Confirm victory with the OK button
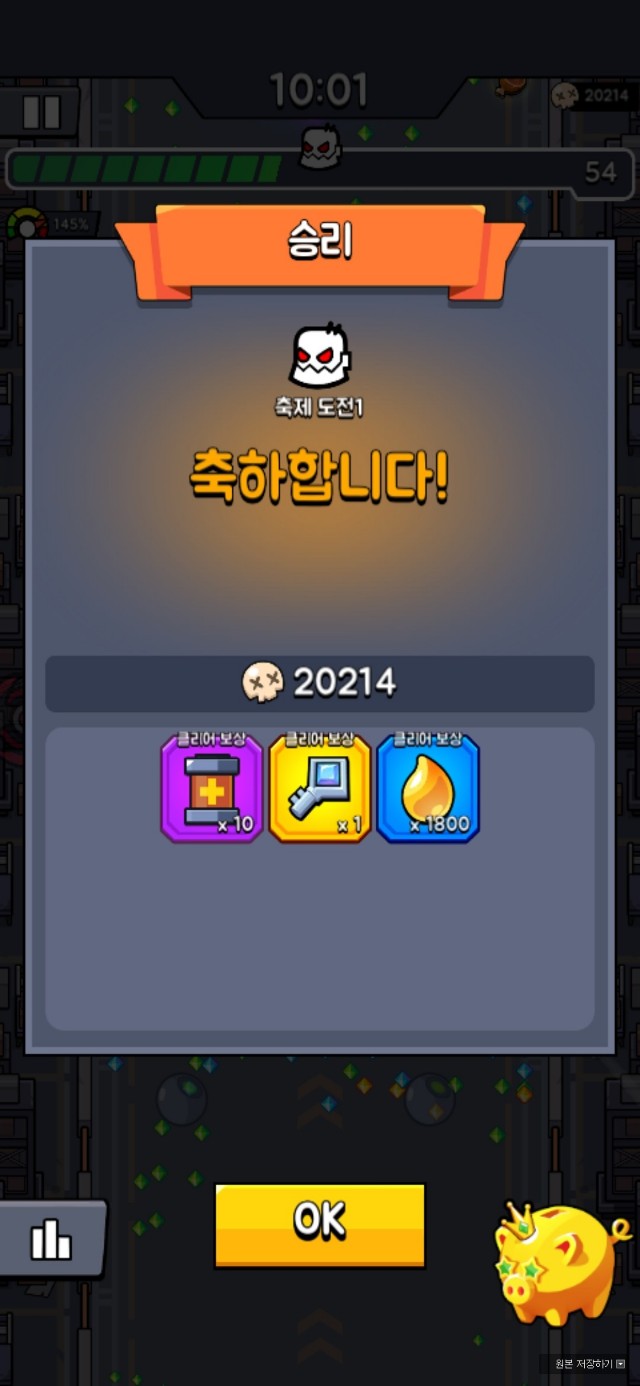Viewport: 640px width, 1386px height. [320, 1224]
